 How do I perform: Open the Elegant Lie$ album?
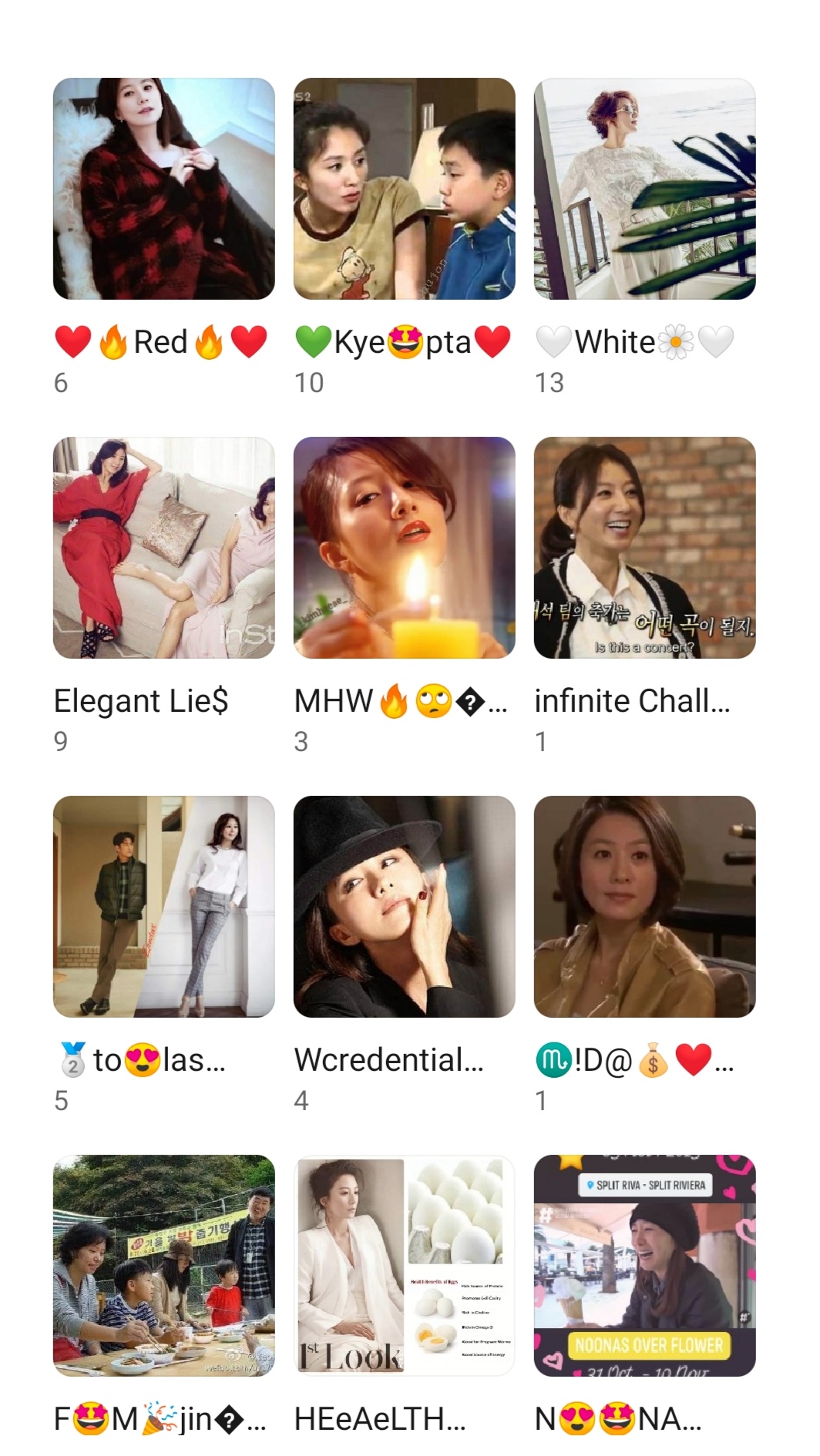pos(163,548)
